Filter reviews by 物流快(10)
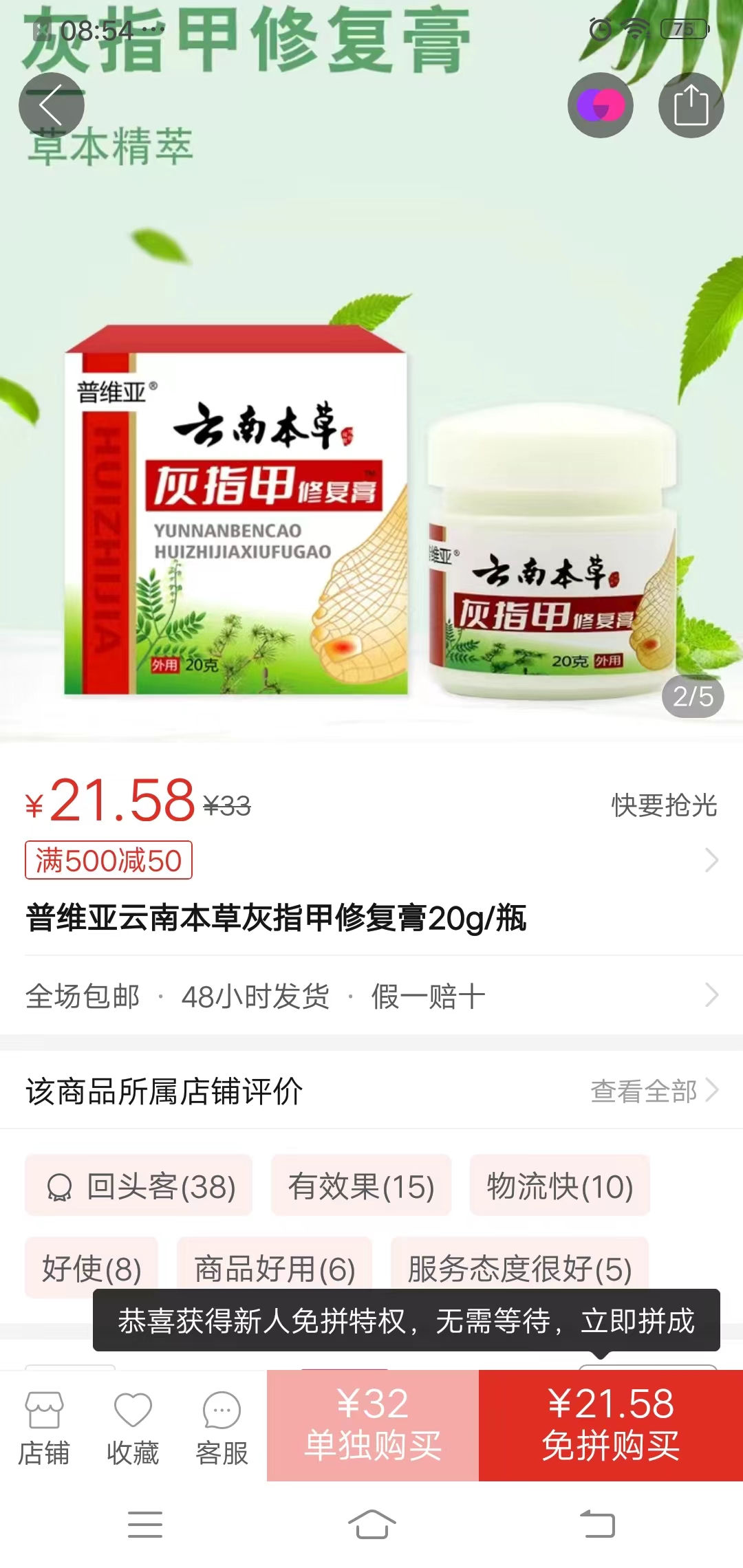Screen dimensions: 743x1568 (559, 1186)
